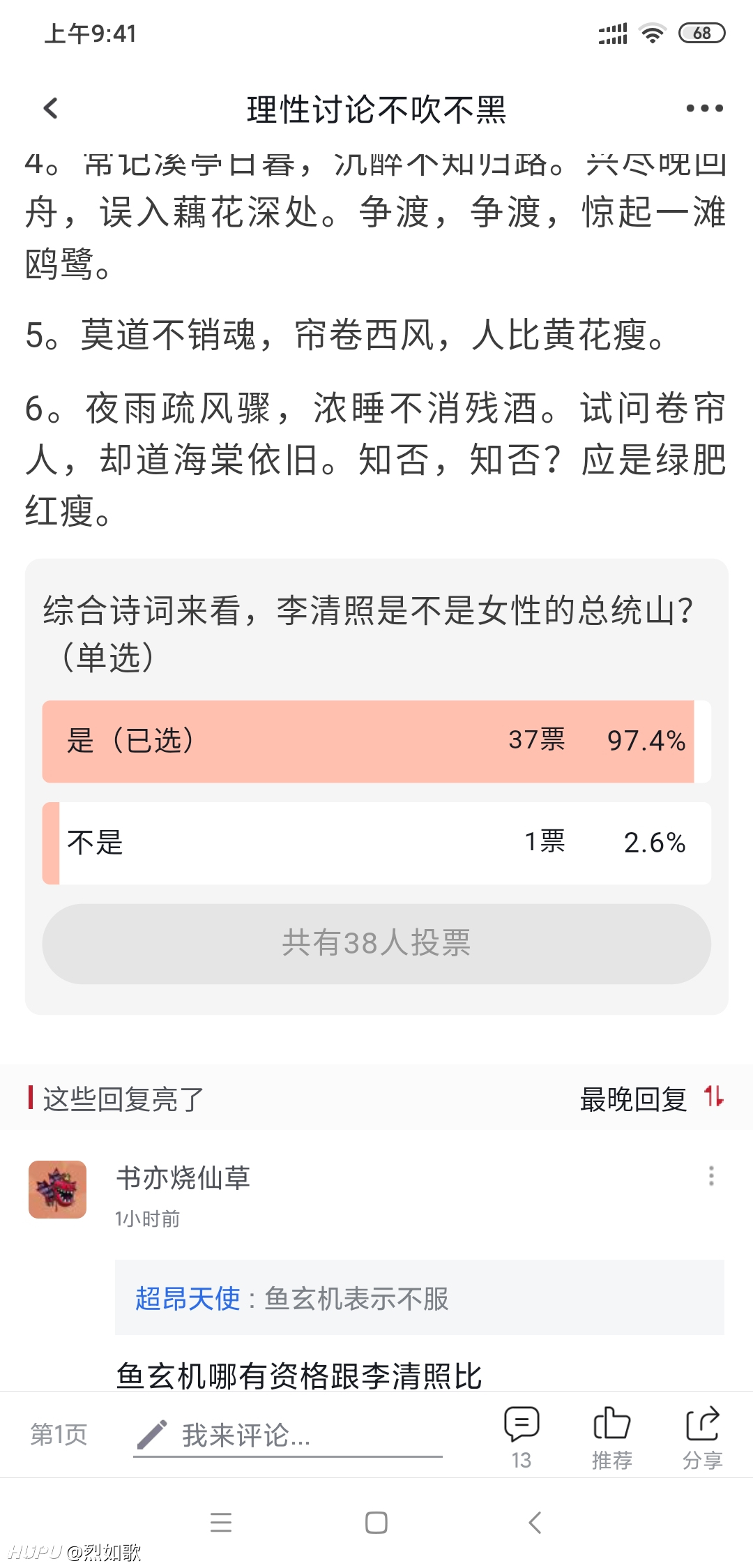Tap the 第1页 page selector
This screenshot has width=753, height=1568.
tap(59, 1435)
